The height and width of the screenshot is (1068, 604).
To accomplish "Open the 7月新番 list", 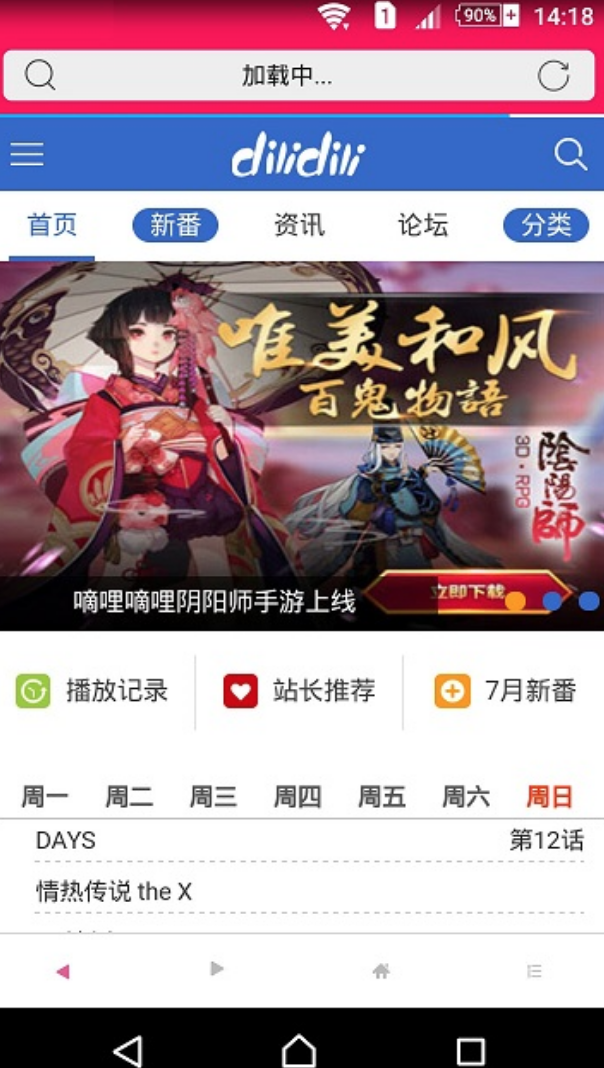I will (506, 691).
